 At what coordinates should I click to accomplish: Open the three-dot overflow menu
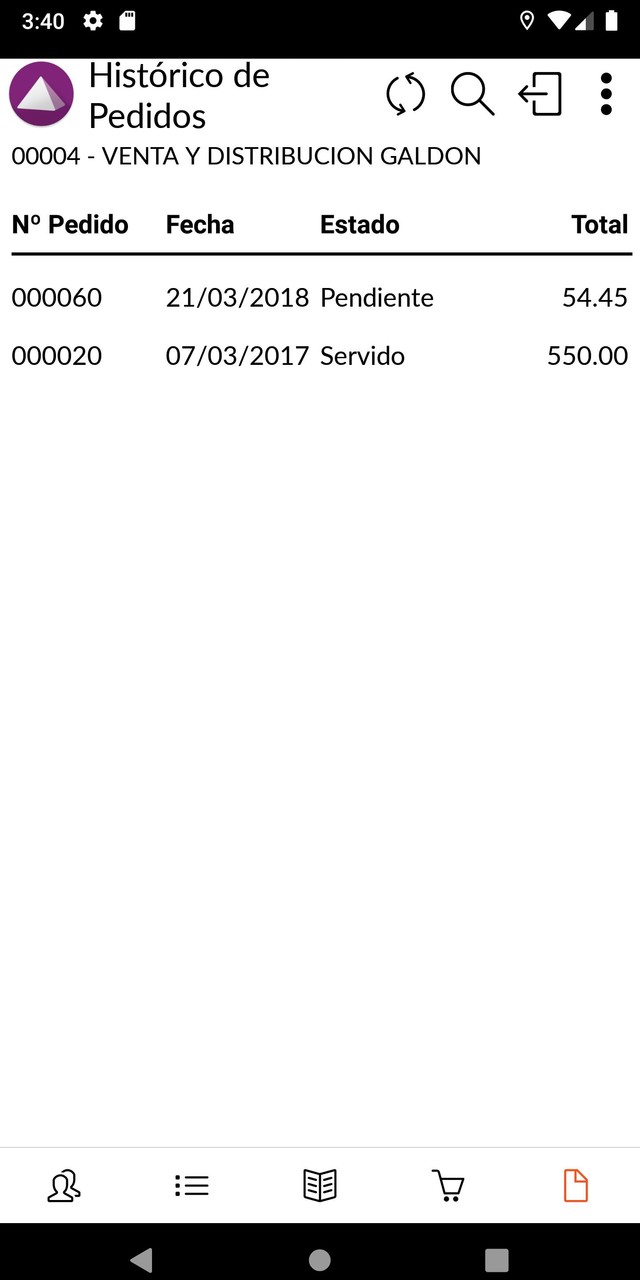point(606,95)
